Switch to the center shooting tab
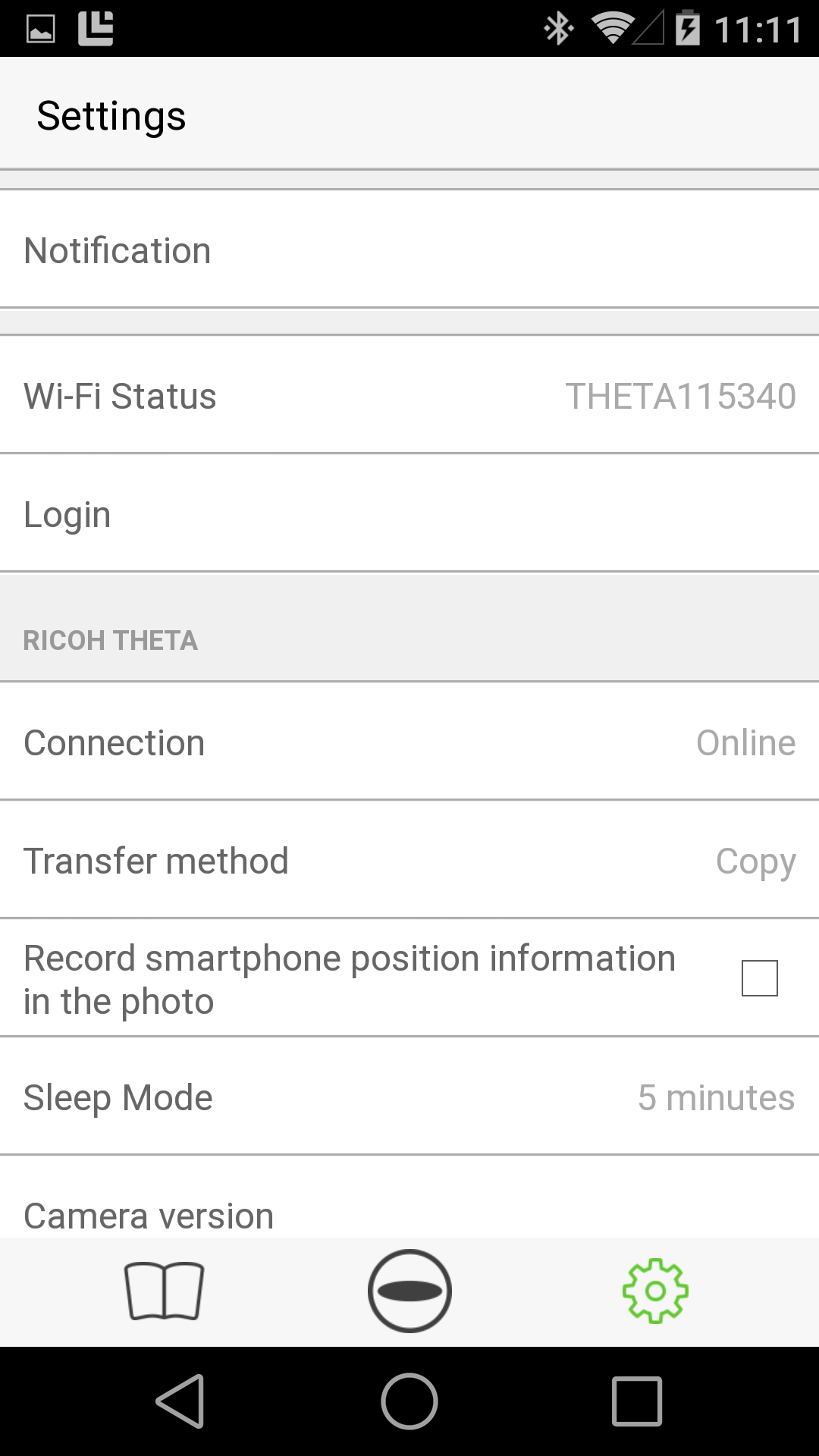Image resolution: width=819 pixels, height=1456 pixels. tap(409, 1291)
